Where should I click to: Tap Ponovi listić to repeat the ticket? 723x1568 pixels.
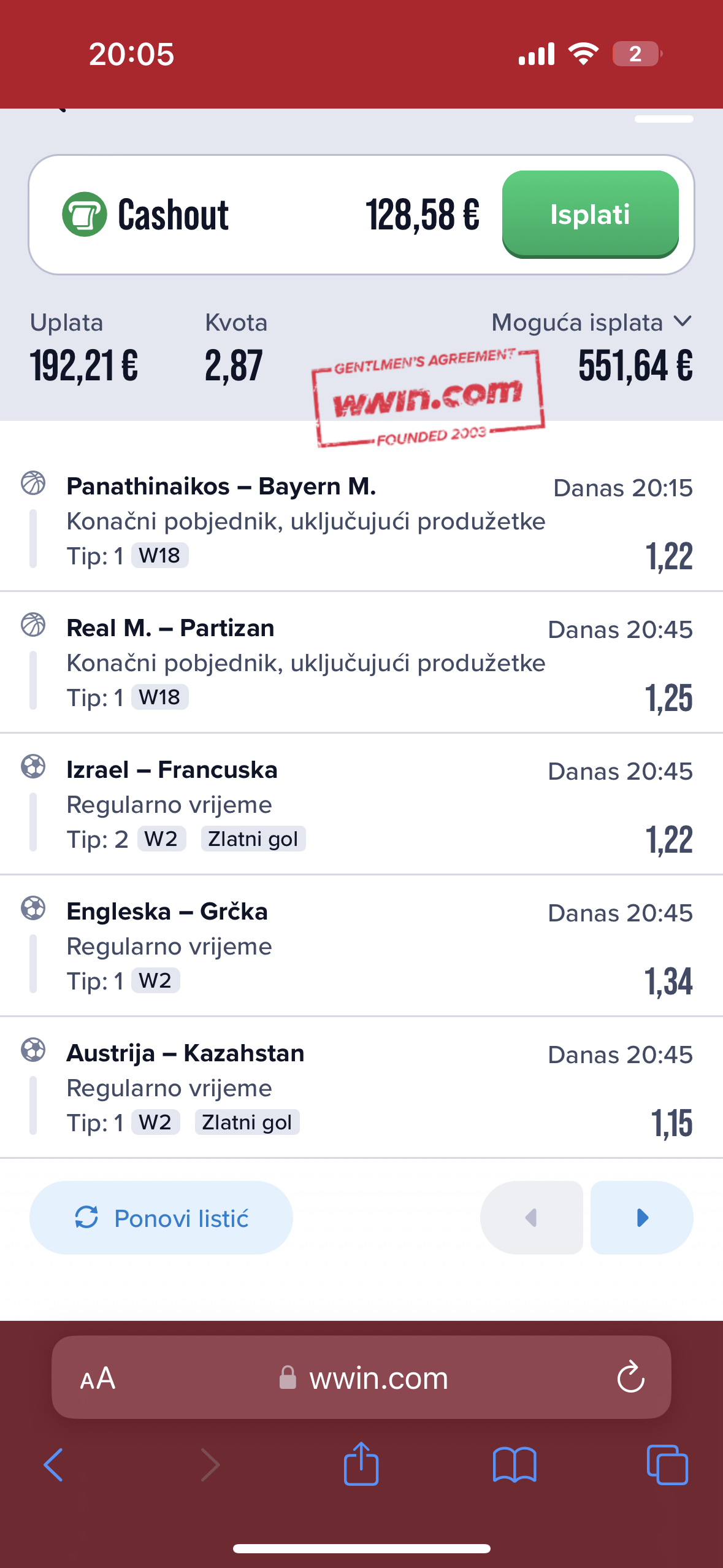161,1218
